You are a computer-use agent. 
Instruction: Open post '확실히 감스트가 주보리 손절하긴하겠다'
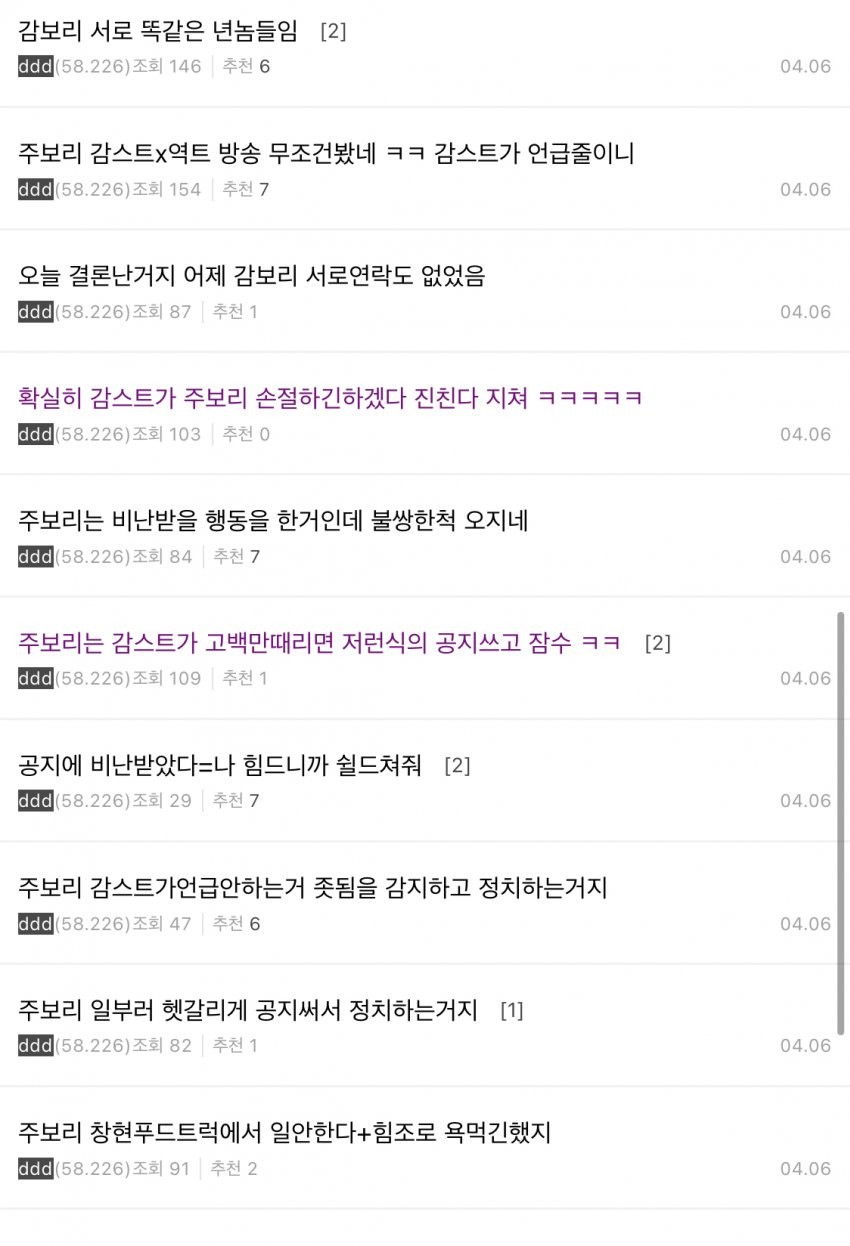(x=330, y=398)
